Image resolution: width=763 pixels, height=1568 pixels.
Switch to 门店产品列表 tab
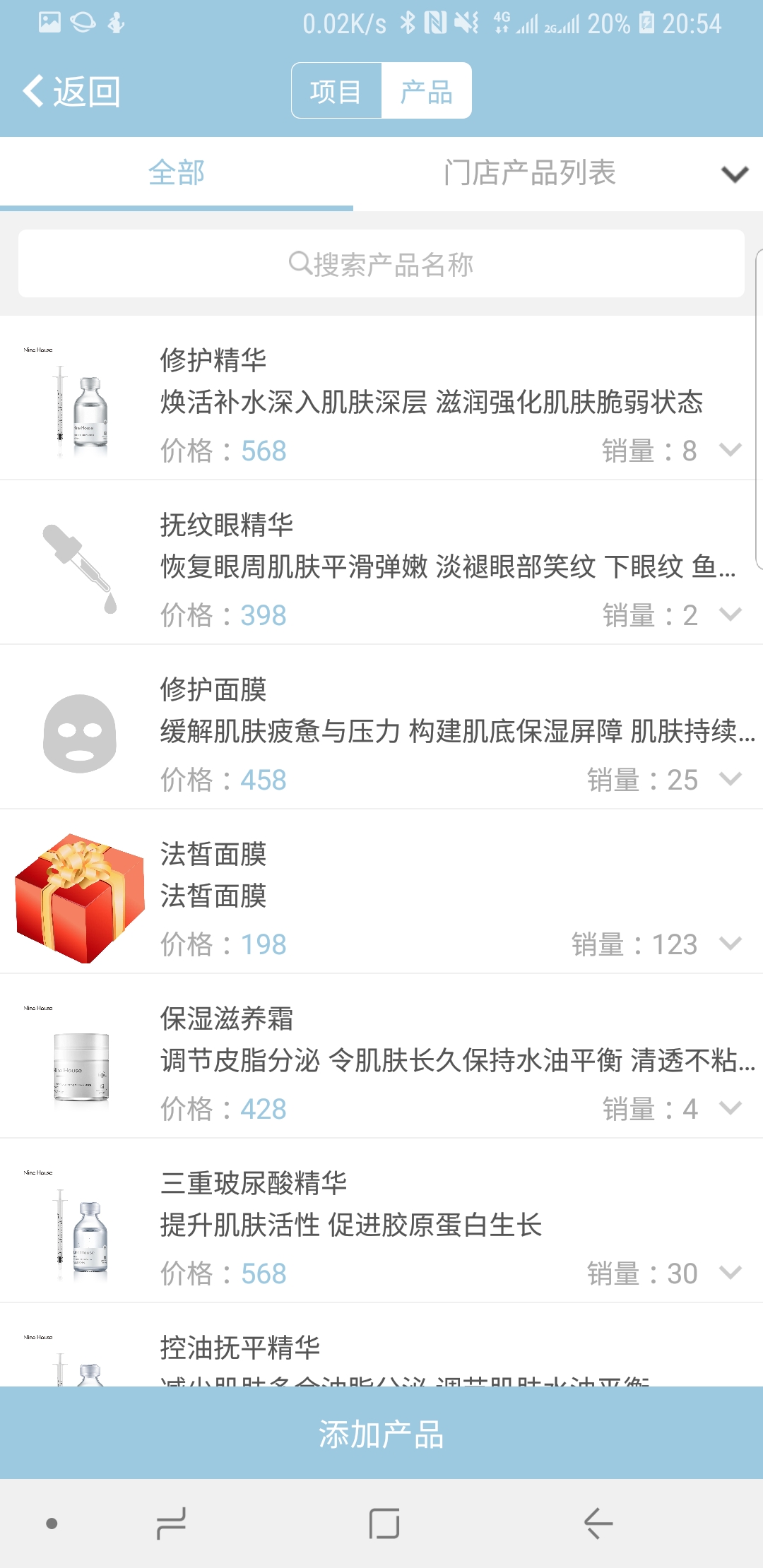pos(530,173)
